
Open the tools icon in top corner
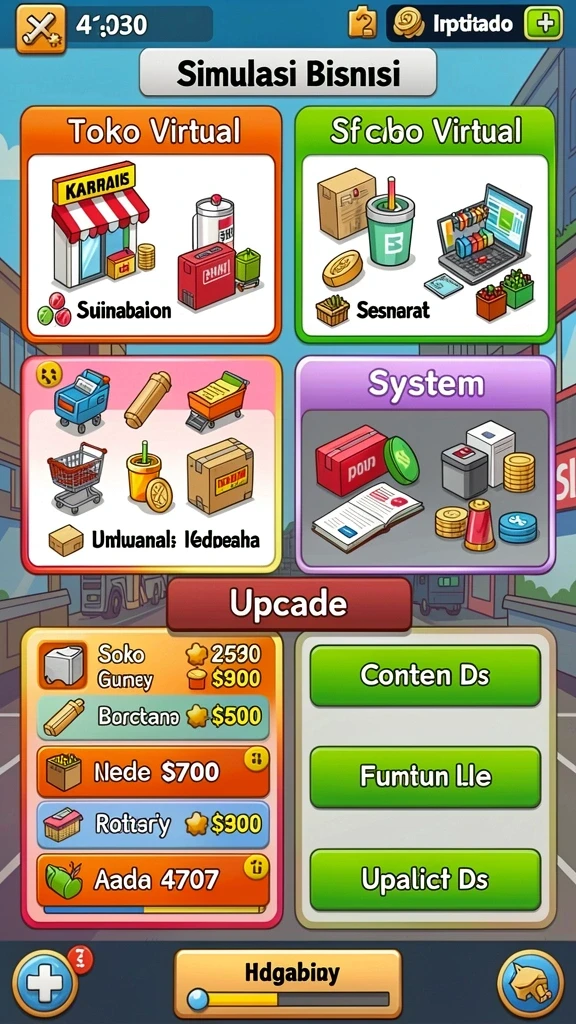click(x=40, y=28)
